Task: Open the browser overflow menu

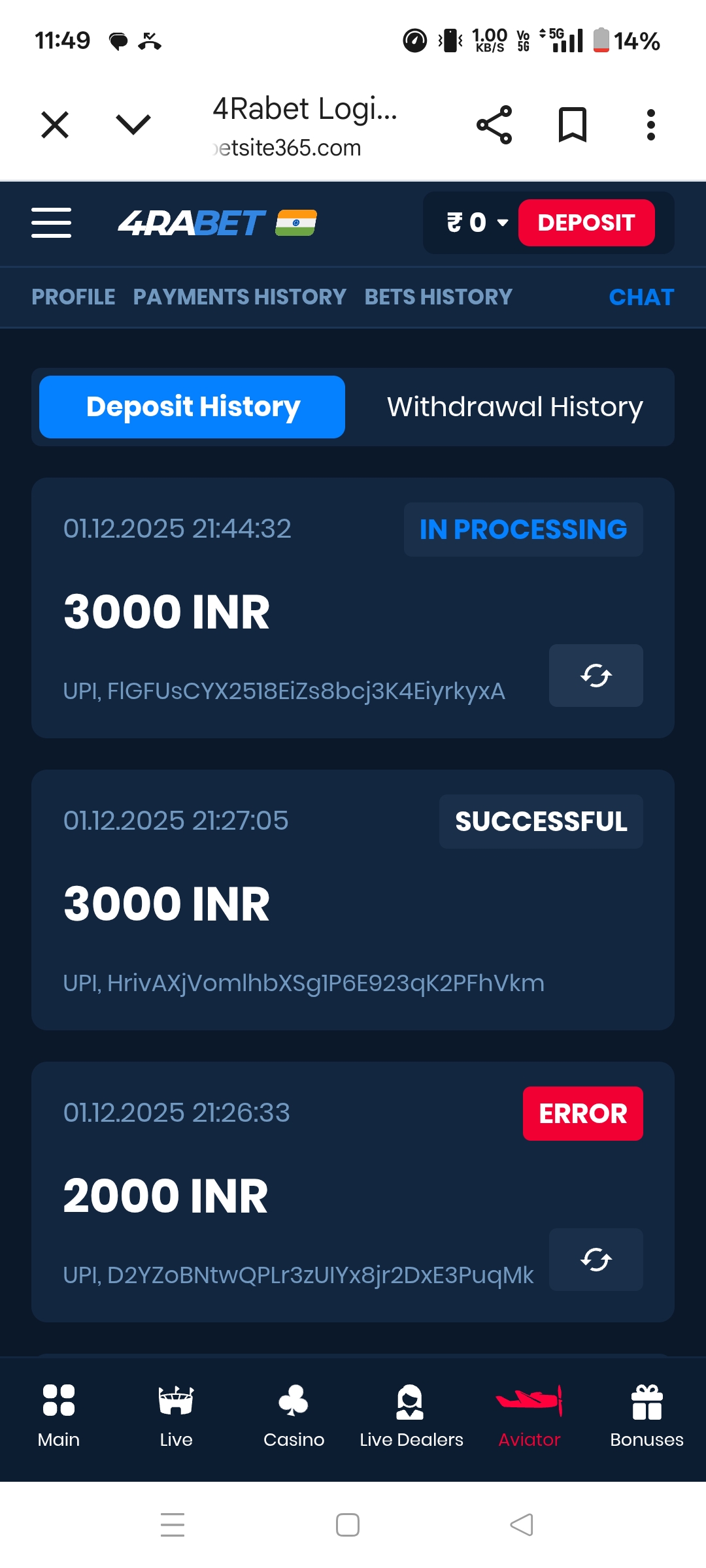Action: pos(650,124)
